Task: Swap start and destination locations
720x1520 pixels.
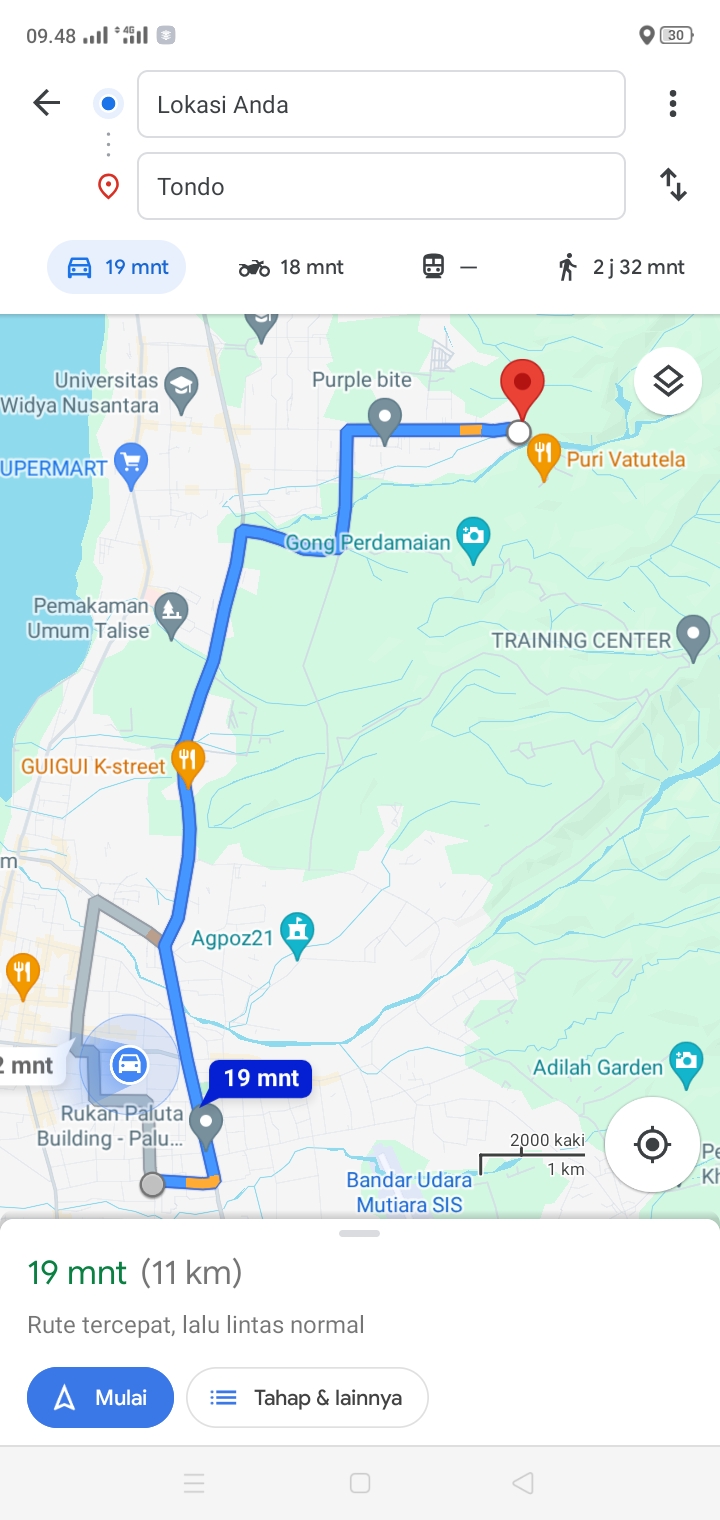Action: pyautogui.click(x=673, y=185)
